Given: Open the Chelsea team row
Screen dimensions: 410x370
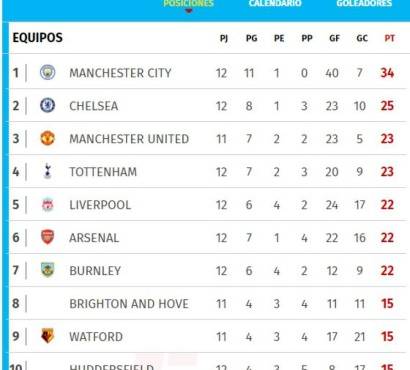Looking at the screenshot, I should point(209,106).
